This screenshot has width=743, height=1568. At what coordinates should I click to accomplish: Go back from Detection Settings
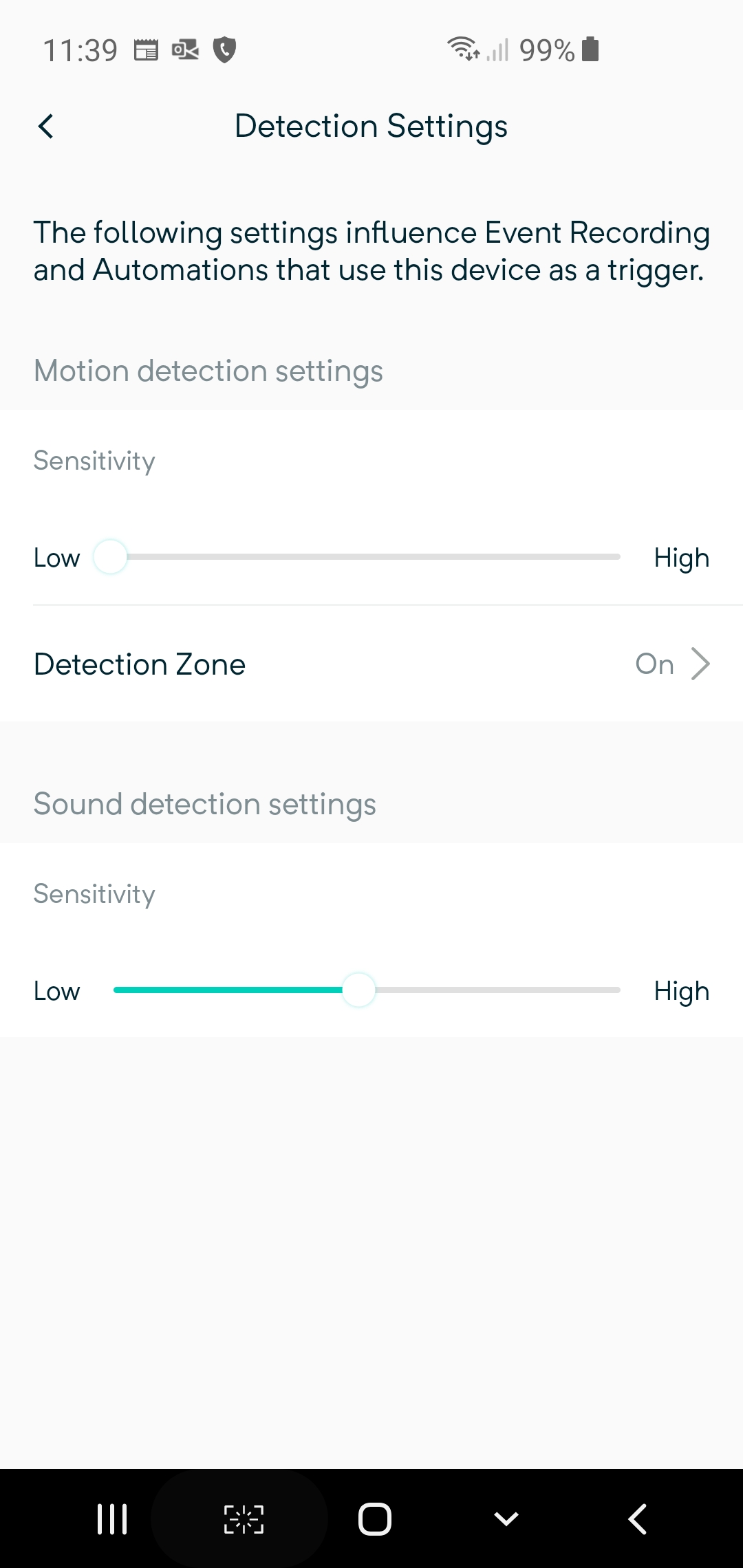(x=46, y=127)
